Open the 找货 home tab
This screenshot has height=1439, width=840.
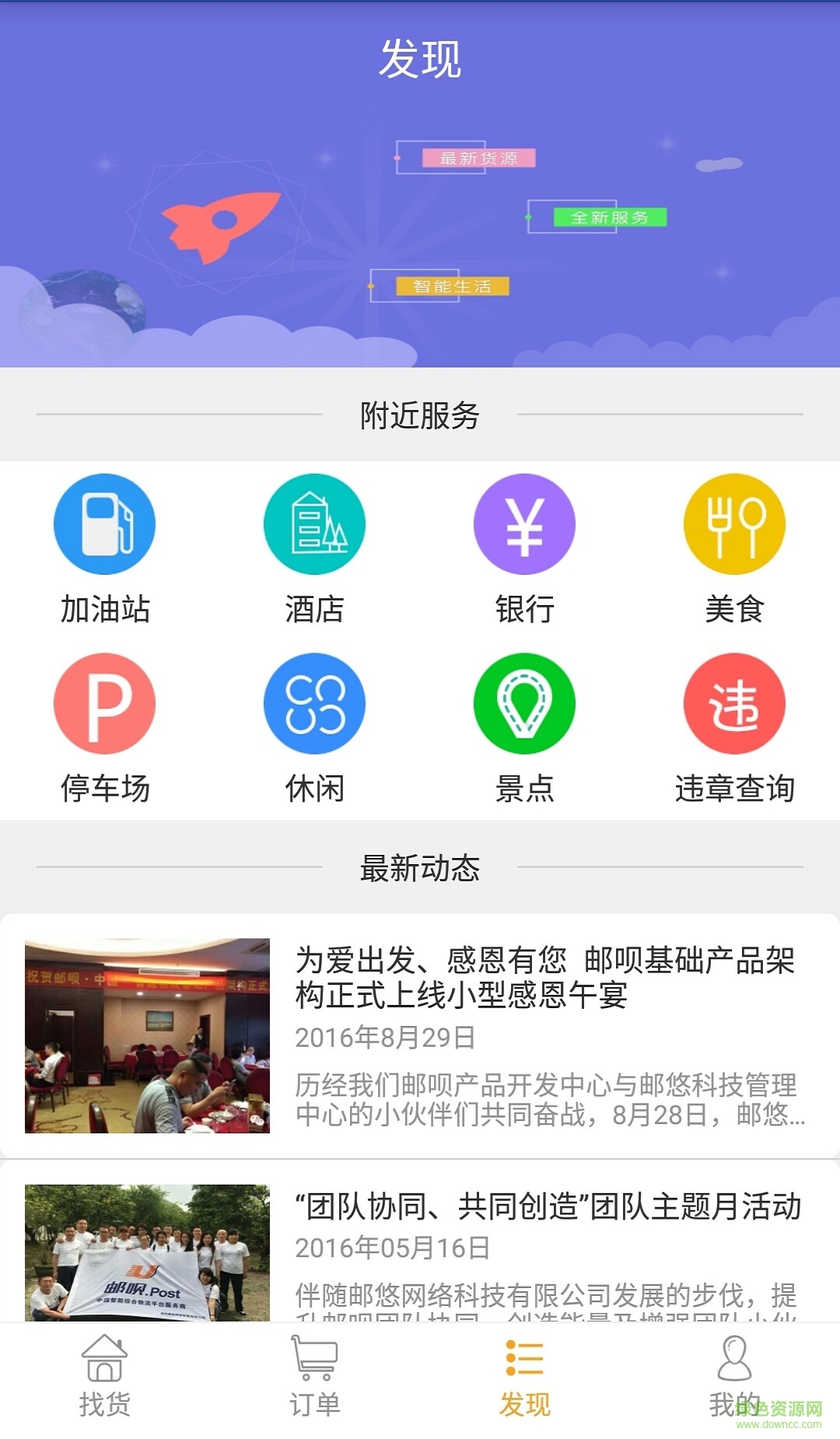tap(105, 1381)
